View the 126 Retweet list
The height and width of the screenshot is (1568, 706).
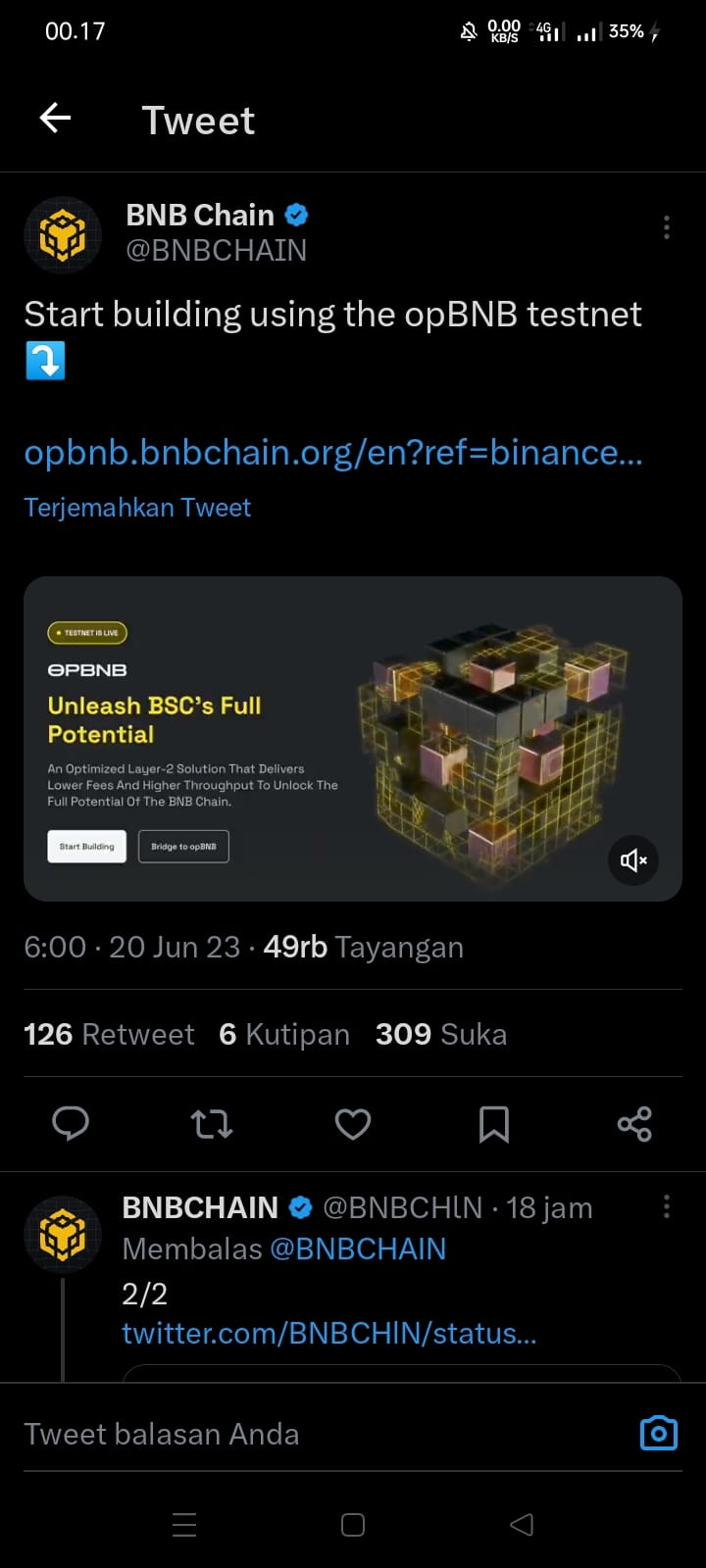coord(109,1034)
